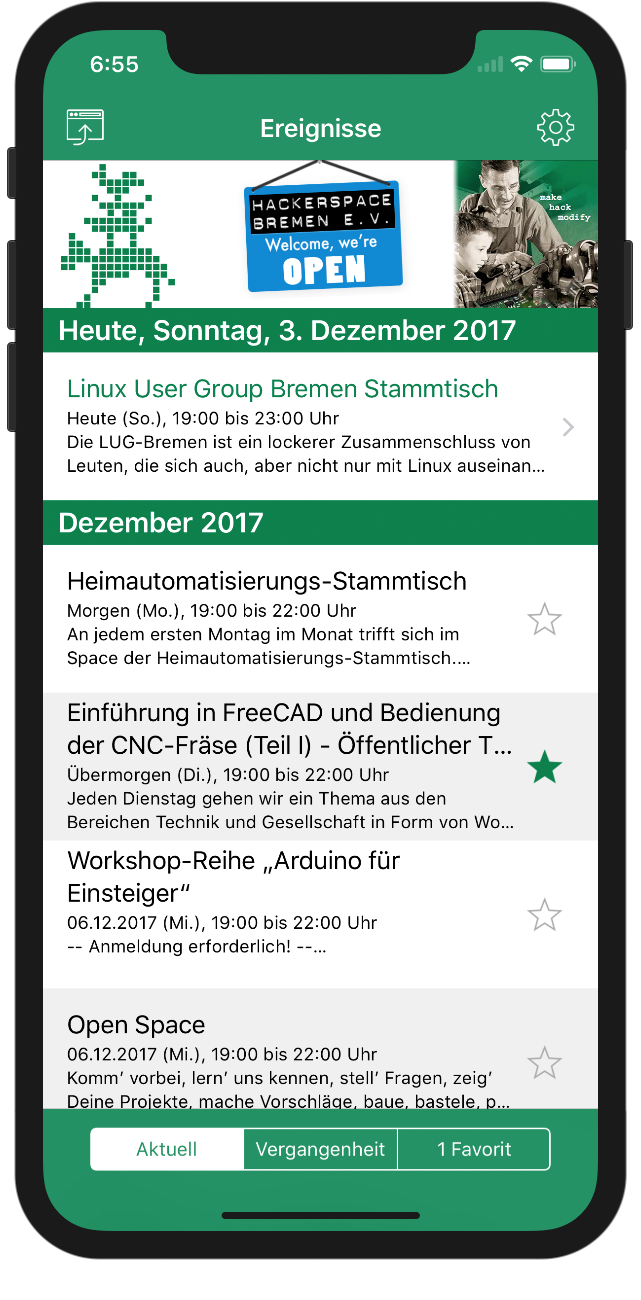Open the settings gear
641x1300 pixels.
(x=555, y=128)
